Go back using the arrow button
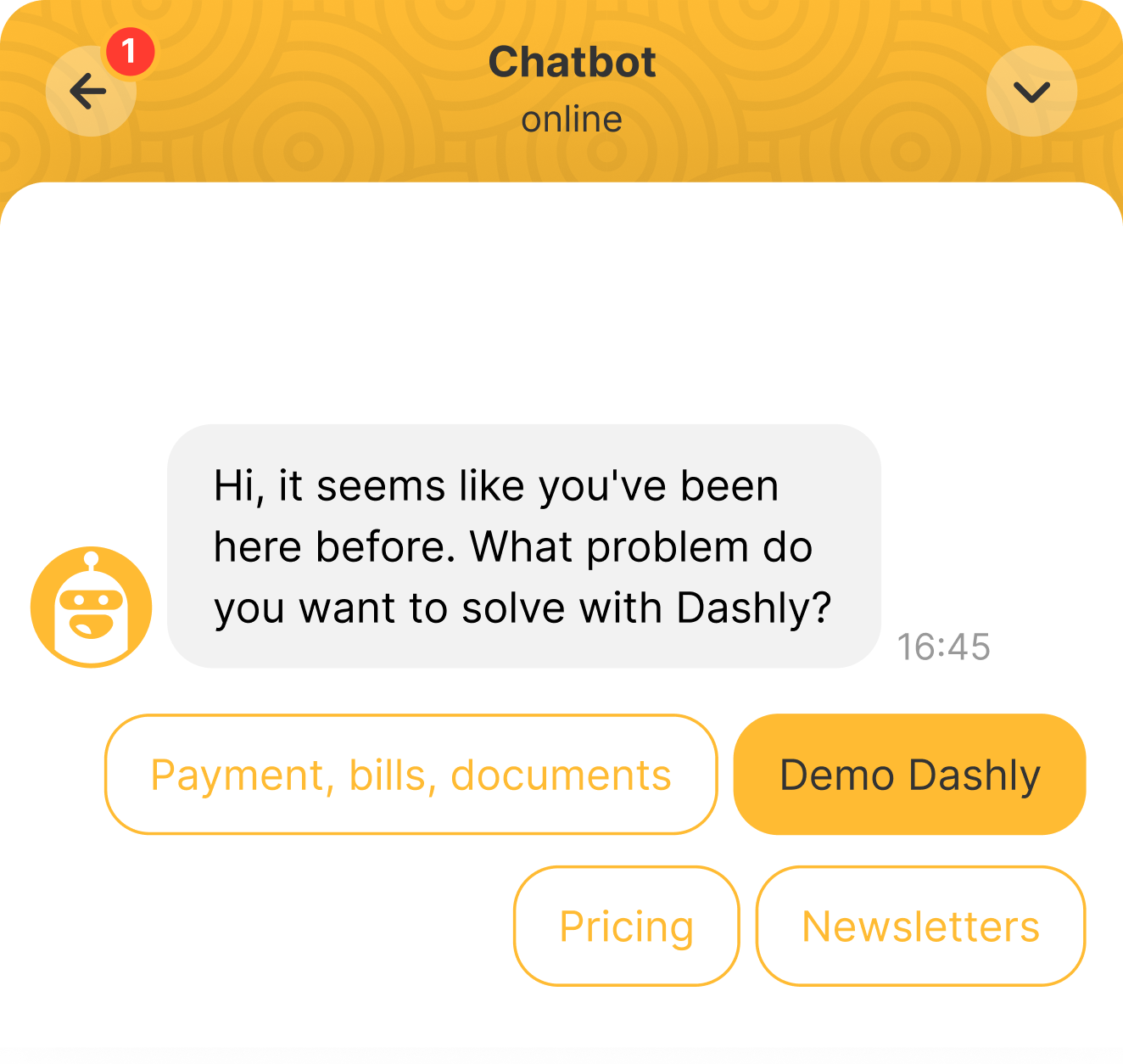The width and height of the screenshot is (1123, 1064). coord(91,91)
